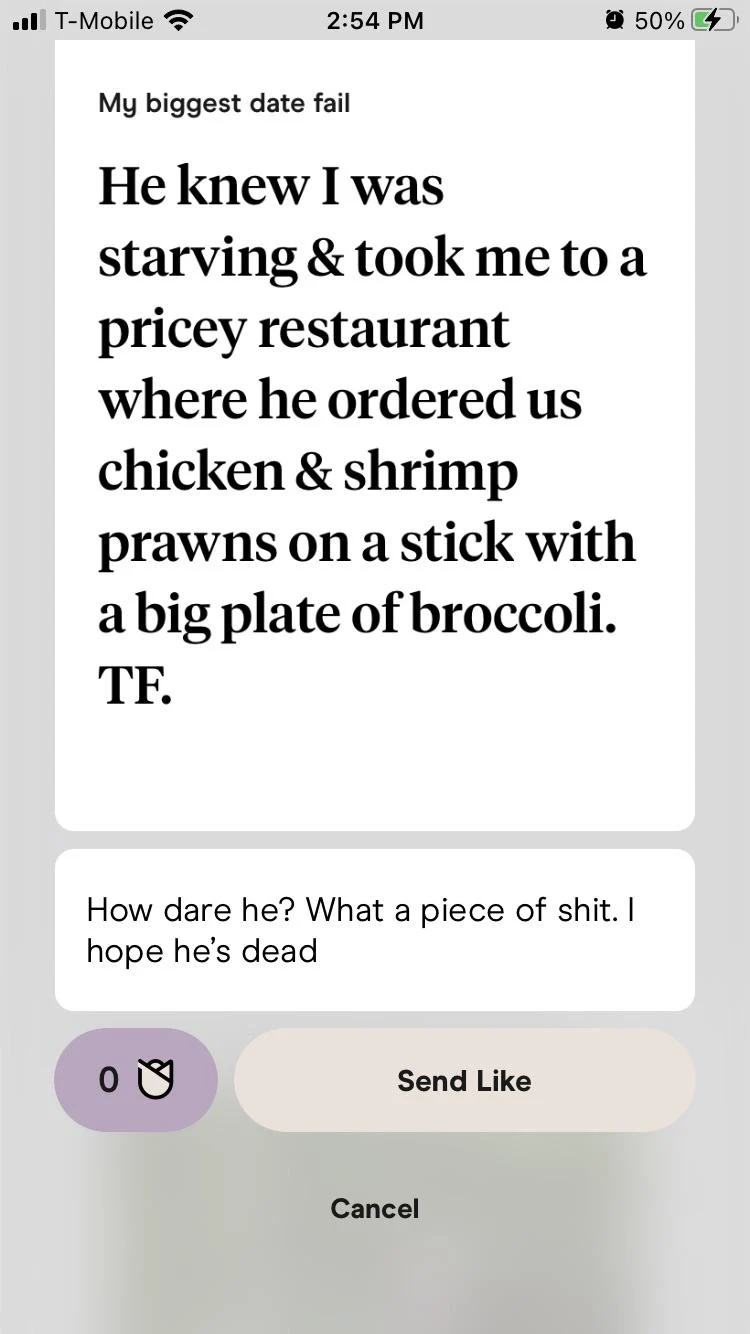Screen dimensions: 750x1334
Task: Edit the comment text field
Action: pos(374,930)
